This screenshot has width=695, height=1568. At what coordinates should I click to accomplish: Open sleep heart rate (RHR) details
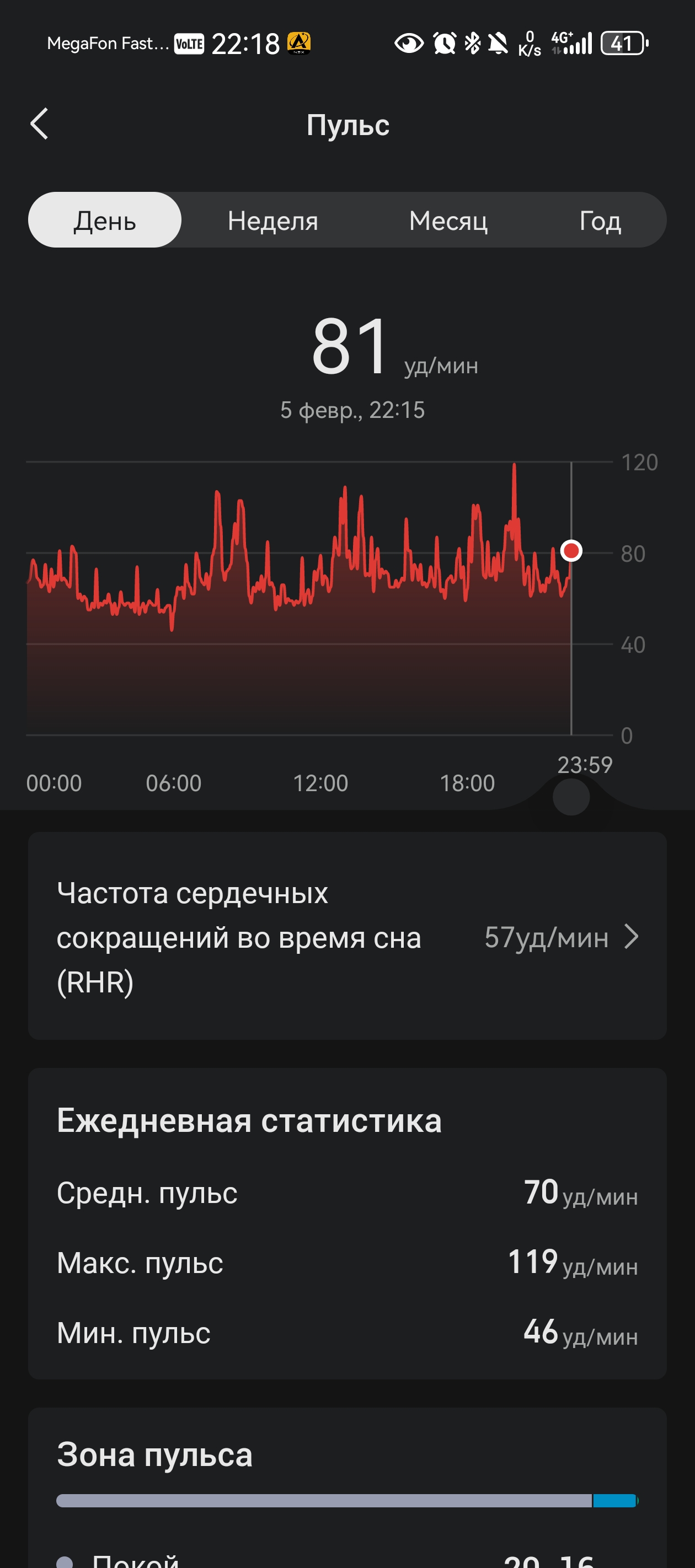pos(347,936)
